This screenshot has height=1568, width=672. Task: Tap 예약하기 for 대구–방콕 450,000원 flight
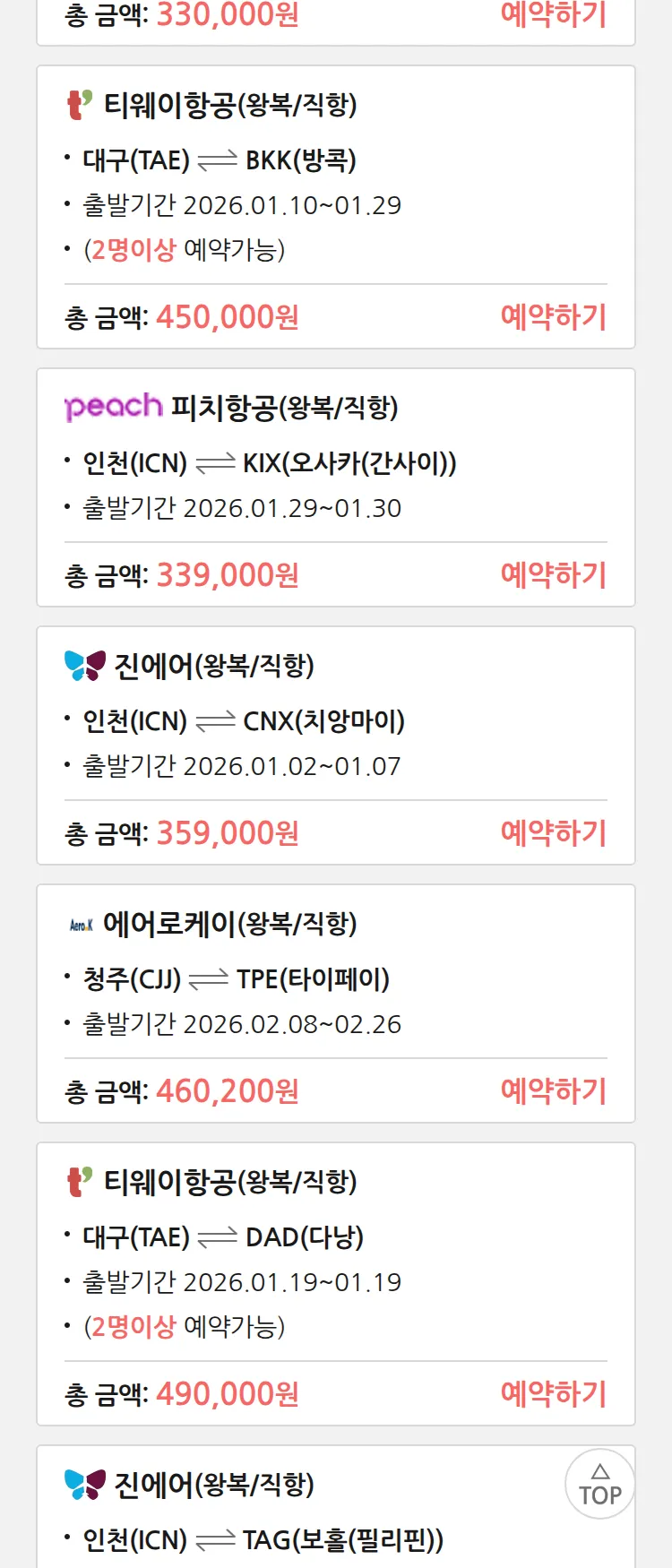click(x=553, y=317)
